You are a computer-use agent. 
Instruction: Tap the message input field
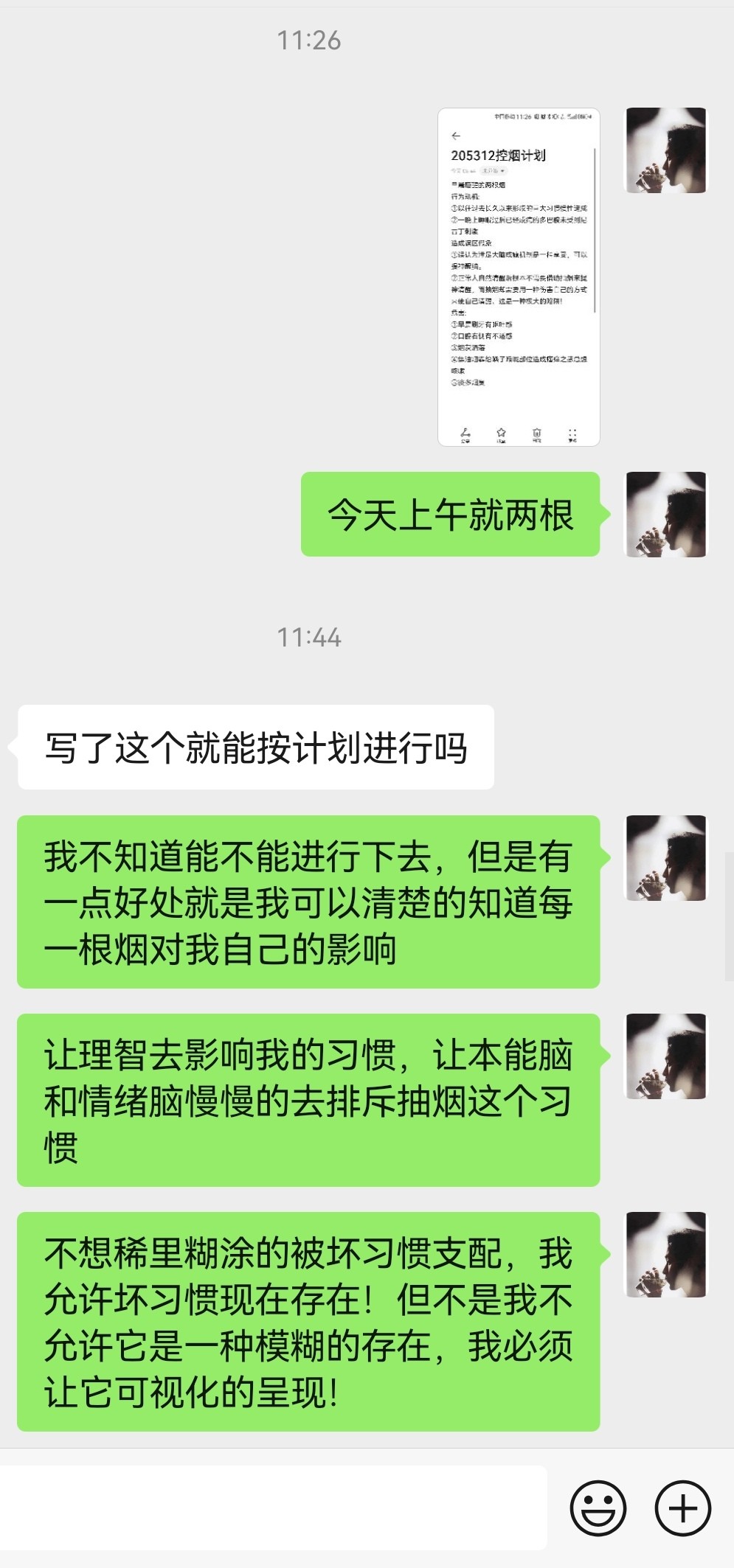click(x=273, y=1508)
